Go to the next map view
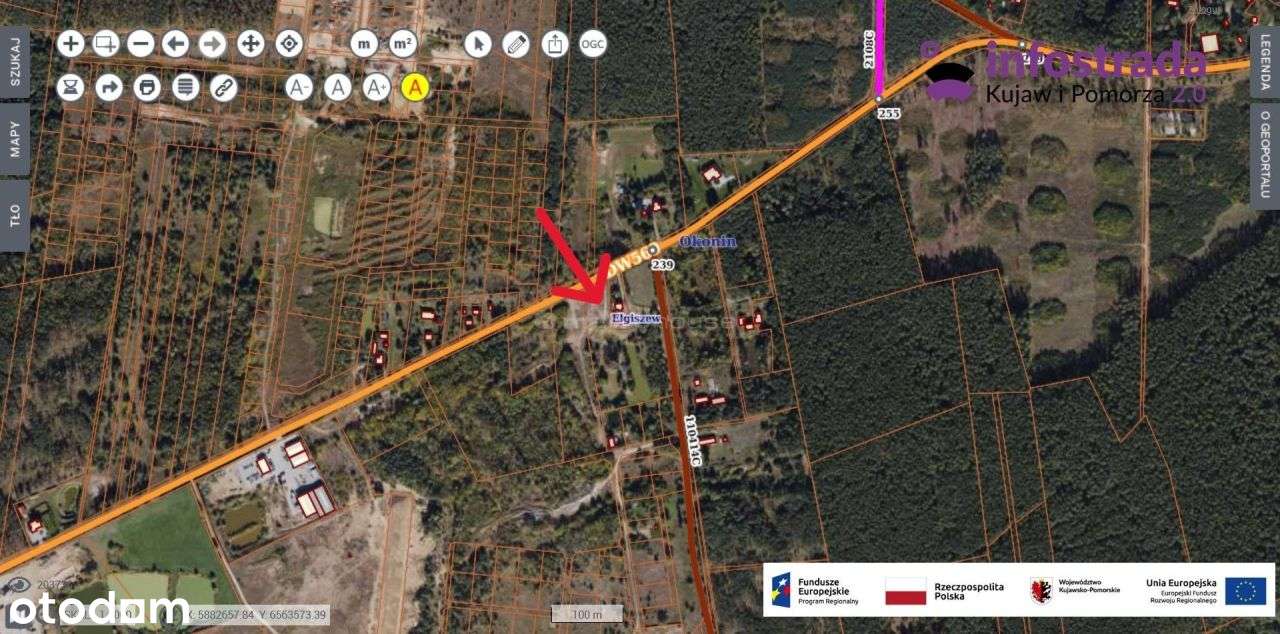Viewport: 1280px width, 634px height. pos(212,43)
